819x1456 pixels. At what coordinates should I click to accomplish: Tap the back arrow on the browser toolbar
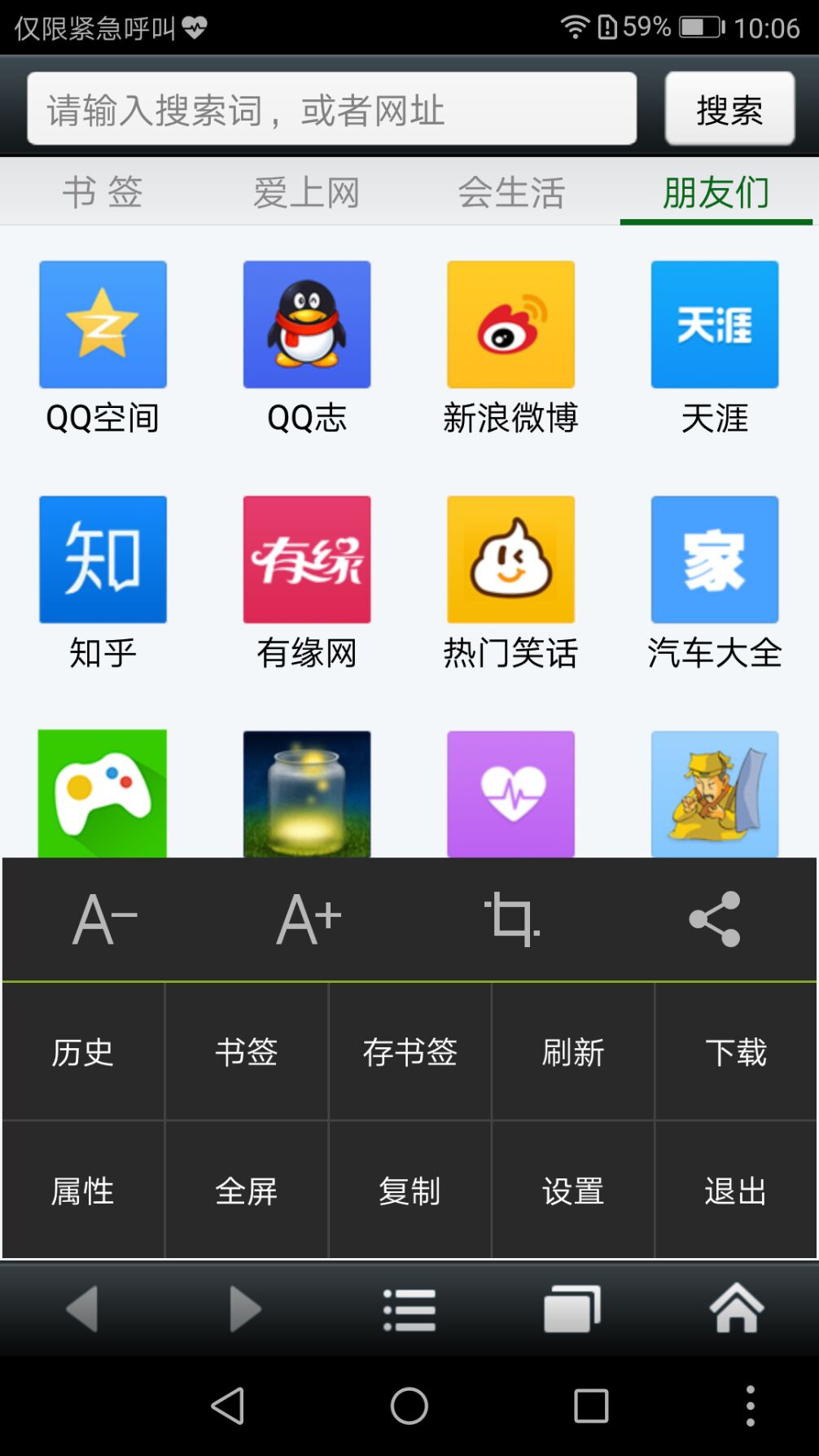[81, 1309]
